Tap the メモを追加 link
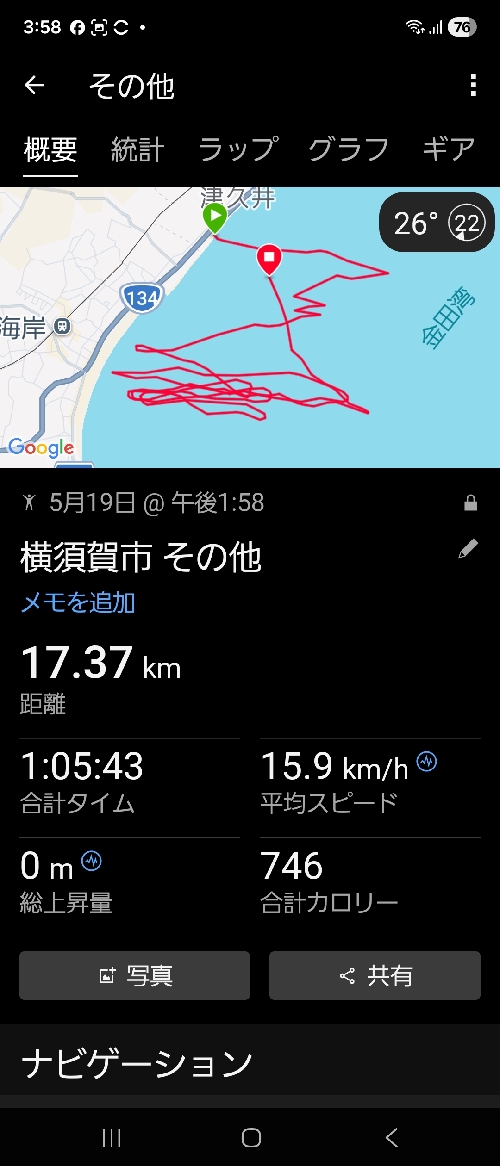The image size is (500, 1166). pyautogui.click(x=77, y=602)
